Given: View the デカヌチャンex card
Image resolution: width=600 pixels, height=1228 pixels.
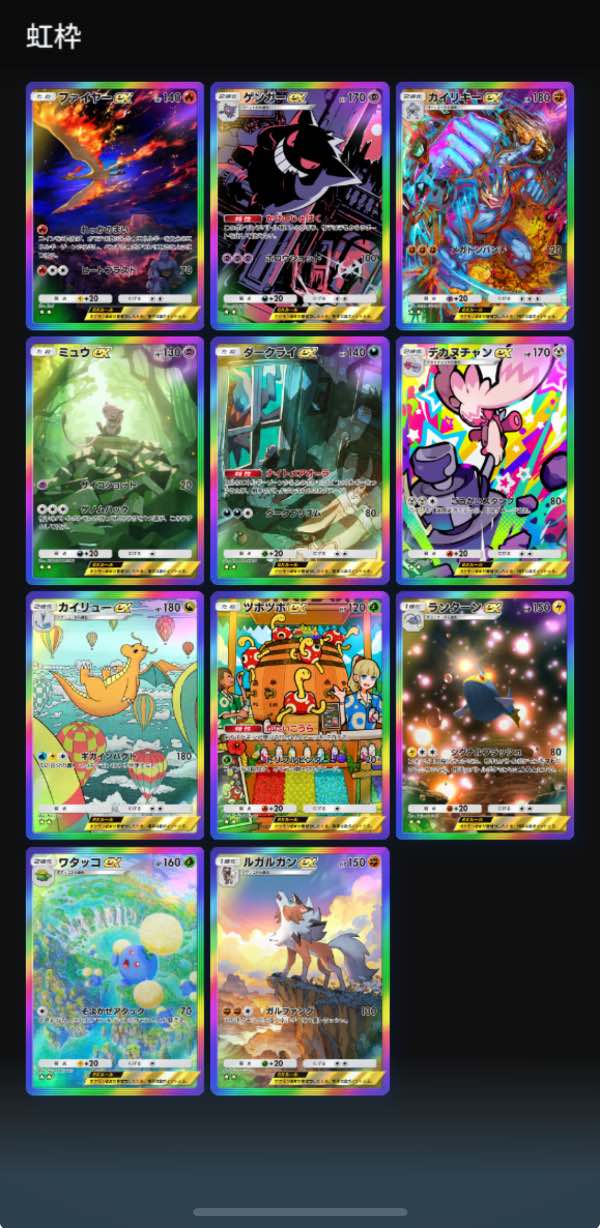Looking at the screenshot, I should (x=485, y=461).
